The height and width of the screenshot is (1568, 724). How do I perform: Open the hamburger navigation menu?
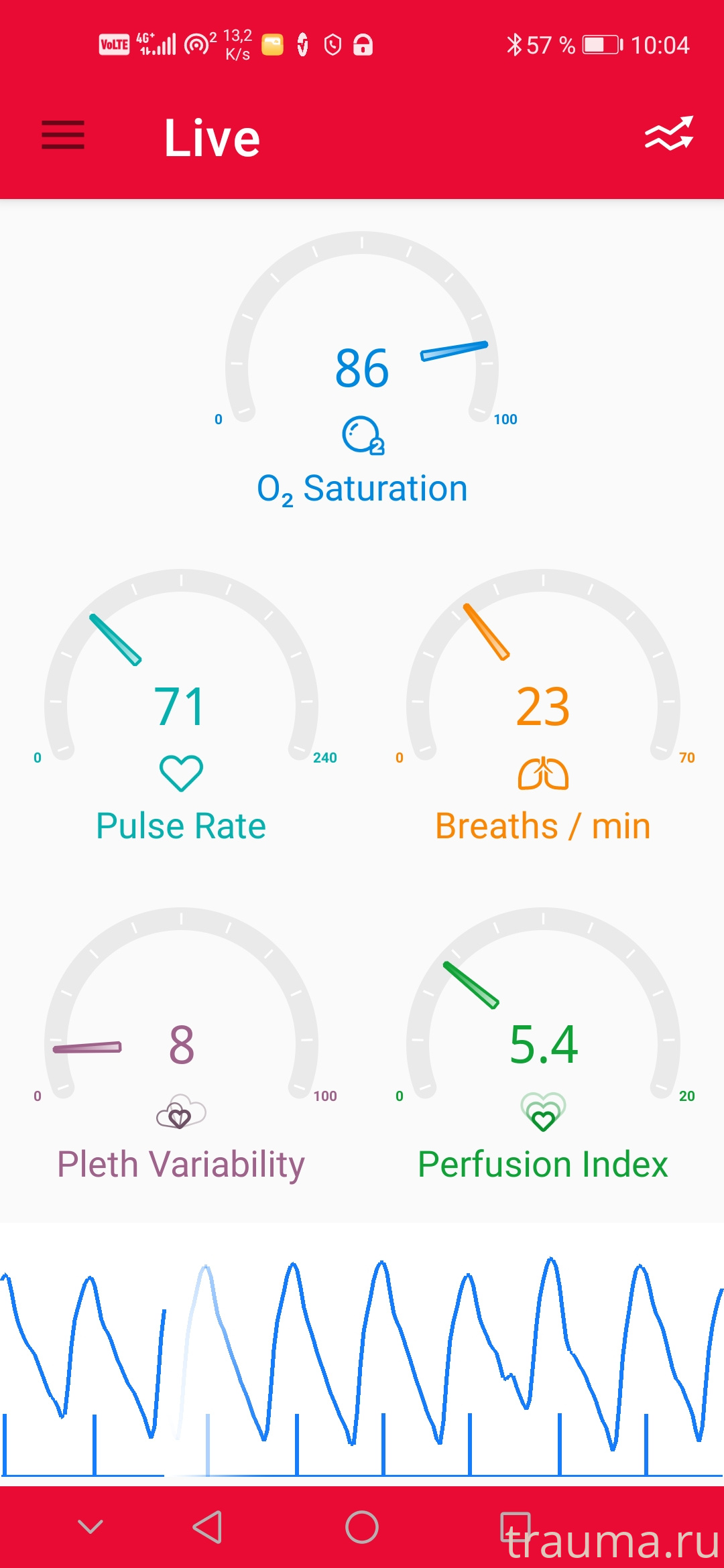coord(63,135)
